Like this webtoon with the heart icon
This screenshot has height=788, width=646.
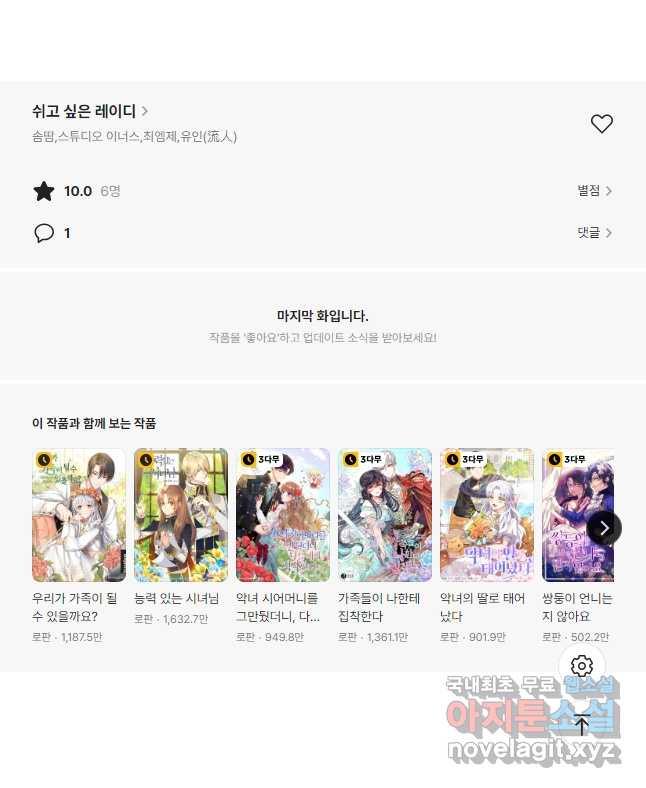601,124
